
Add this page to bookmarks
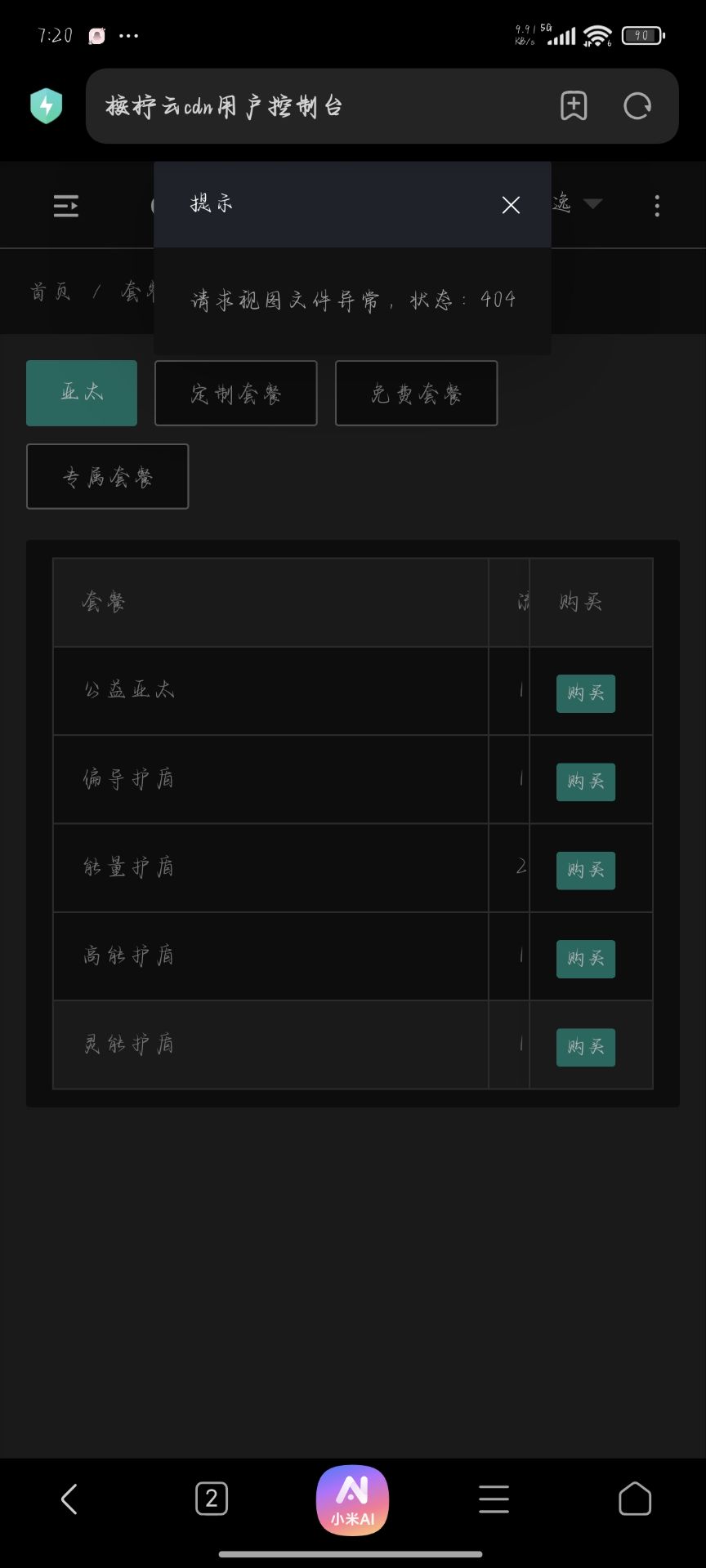[574, 106]
